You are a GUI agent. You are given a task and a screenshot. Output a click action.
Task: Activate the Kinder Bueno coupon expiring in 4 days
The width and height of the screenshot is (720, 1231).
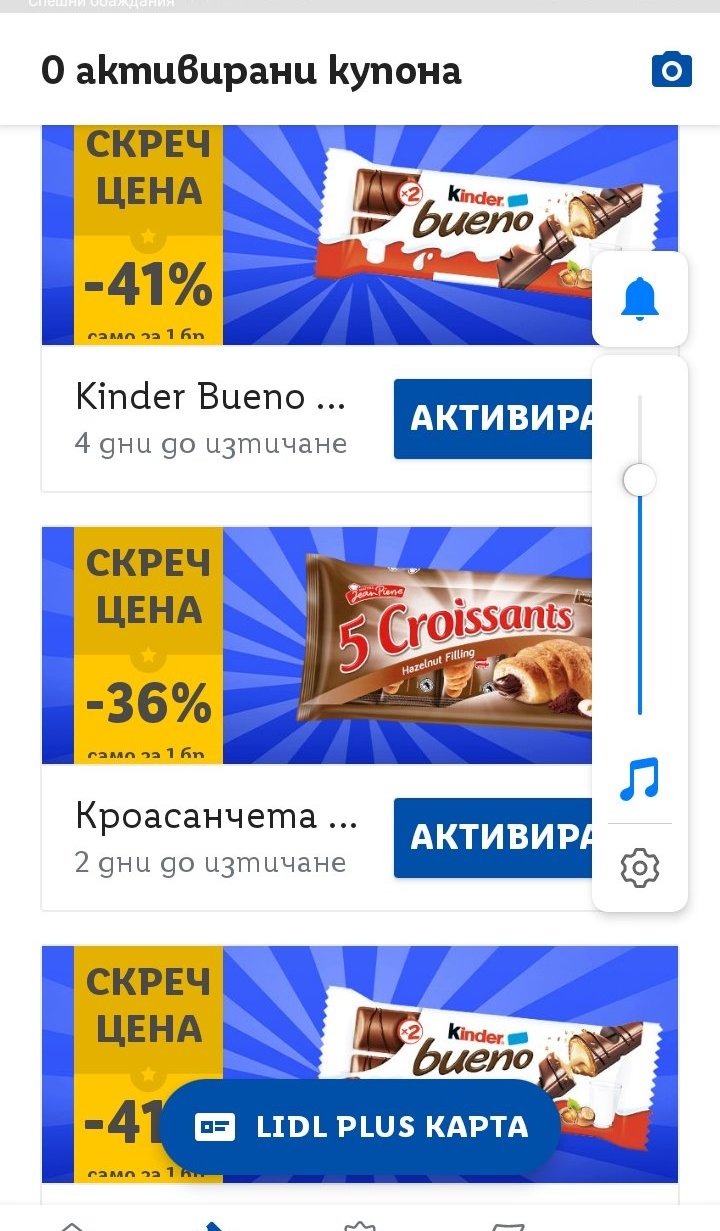492,419
